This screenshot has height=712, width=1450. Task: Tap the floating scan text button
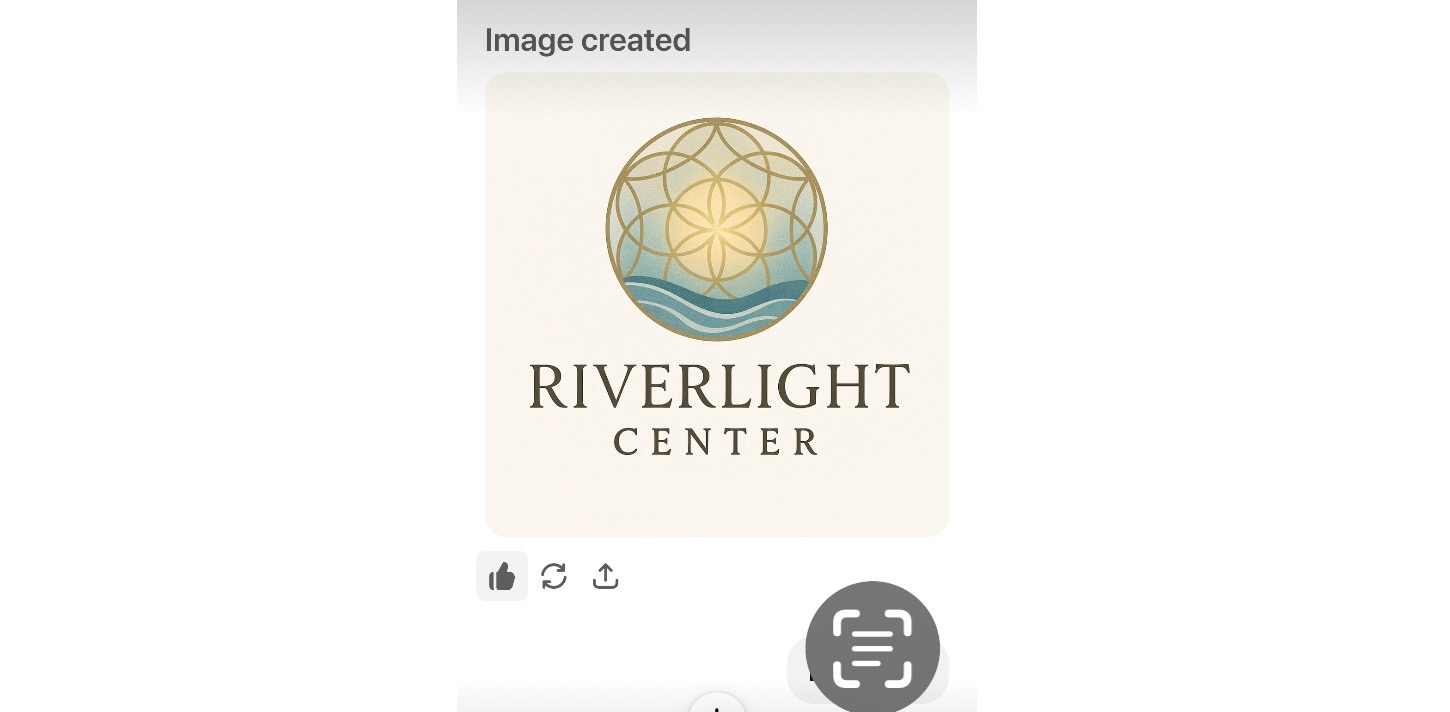coord(872,648)
